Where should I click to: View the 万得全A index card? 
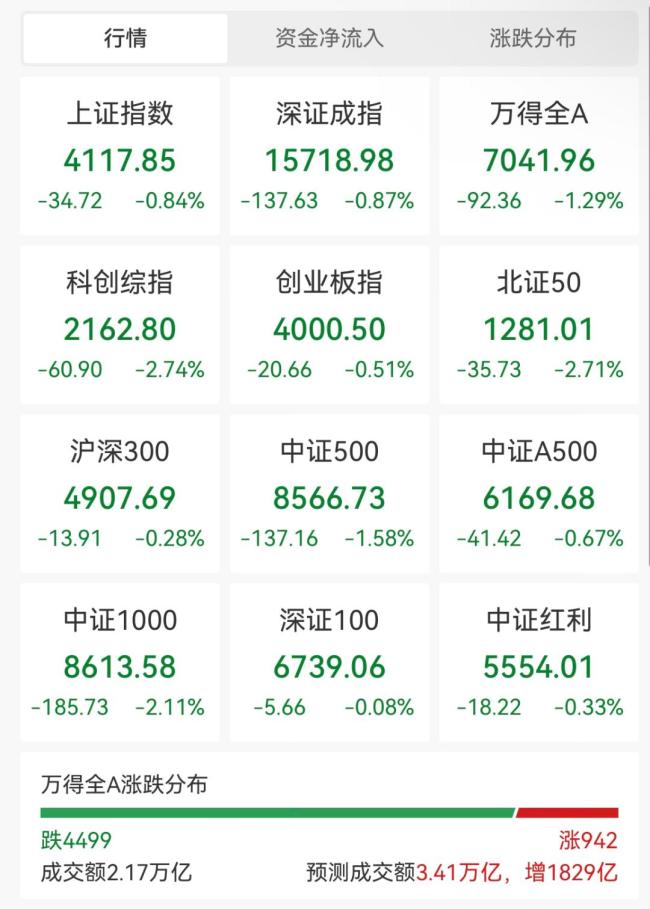tap(539, 155)
